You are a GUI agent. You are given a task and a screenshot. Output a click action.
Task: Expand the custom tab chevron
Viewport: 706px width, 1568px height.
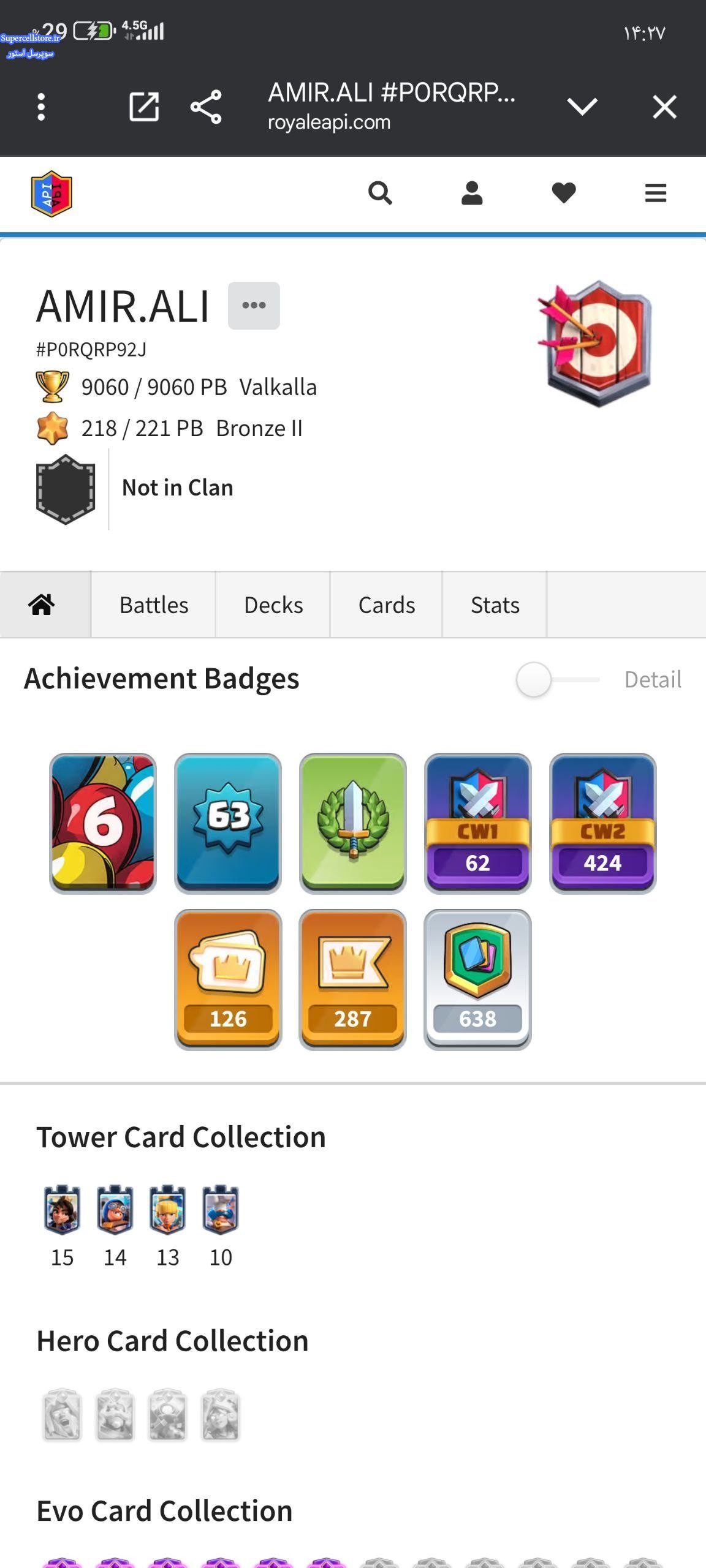coord(582,107)
